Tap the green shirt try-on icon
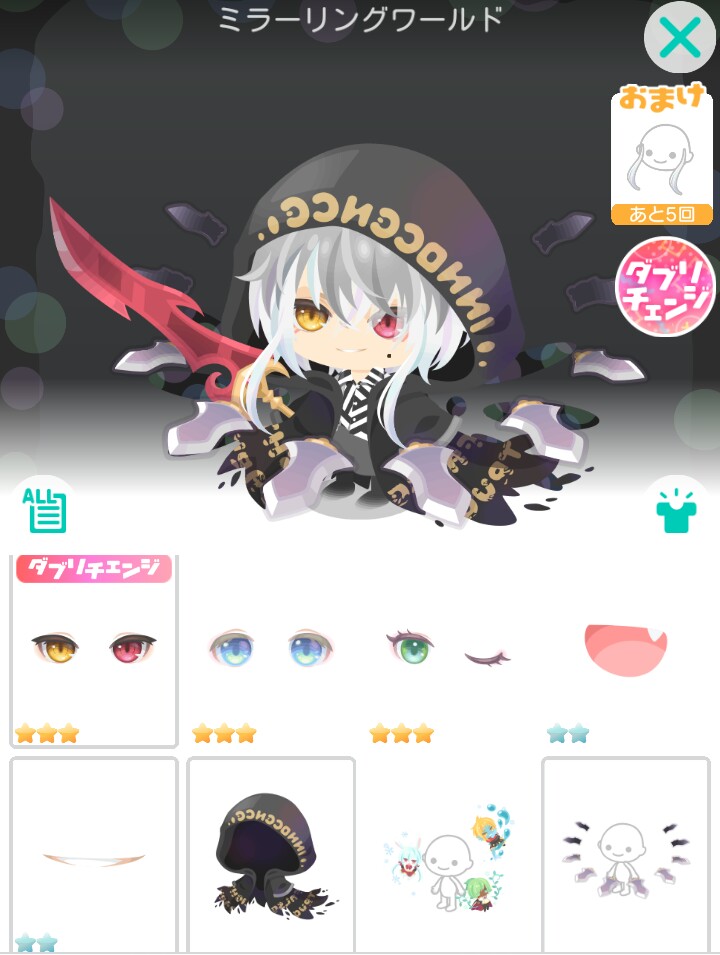The image size is (720, 955). [676, 510]
